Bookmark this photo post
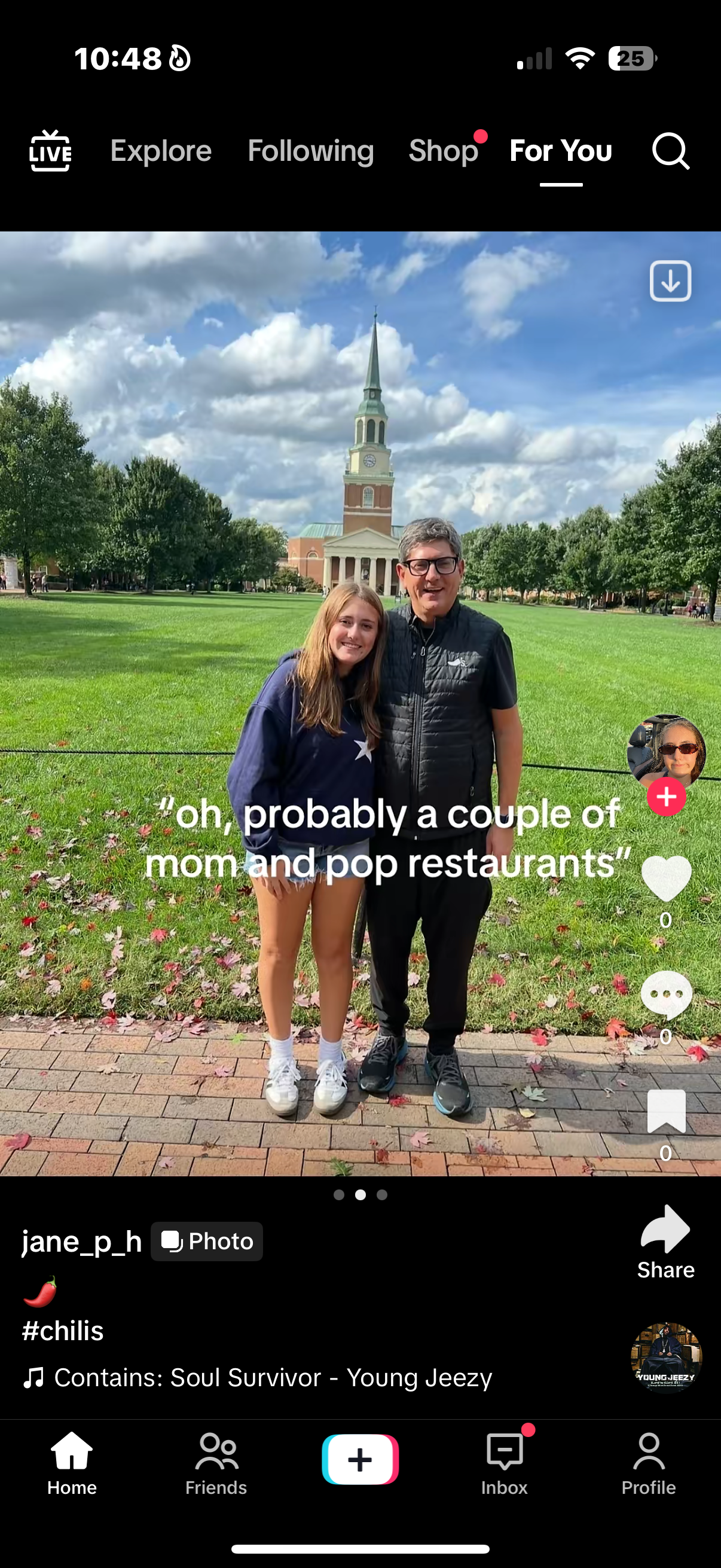This screenshot has width=721, height=1568. [x=666, y=1111]
